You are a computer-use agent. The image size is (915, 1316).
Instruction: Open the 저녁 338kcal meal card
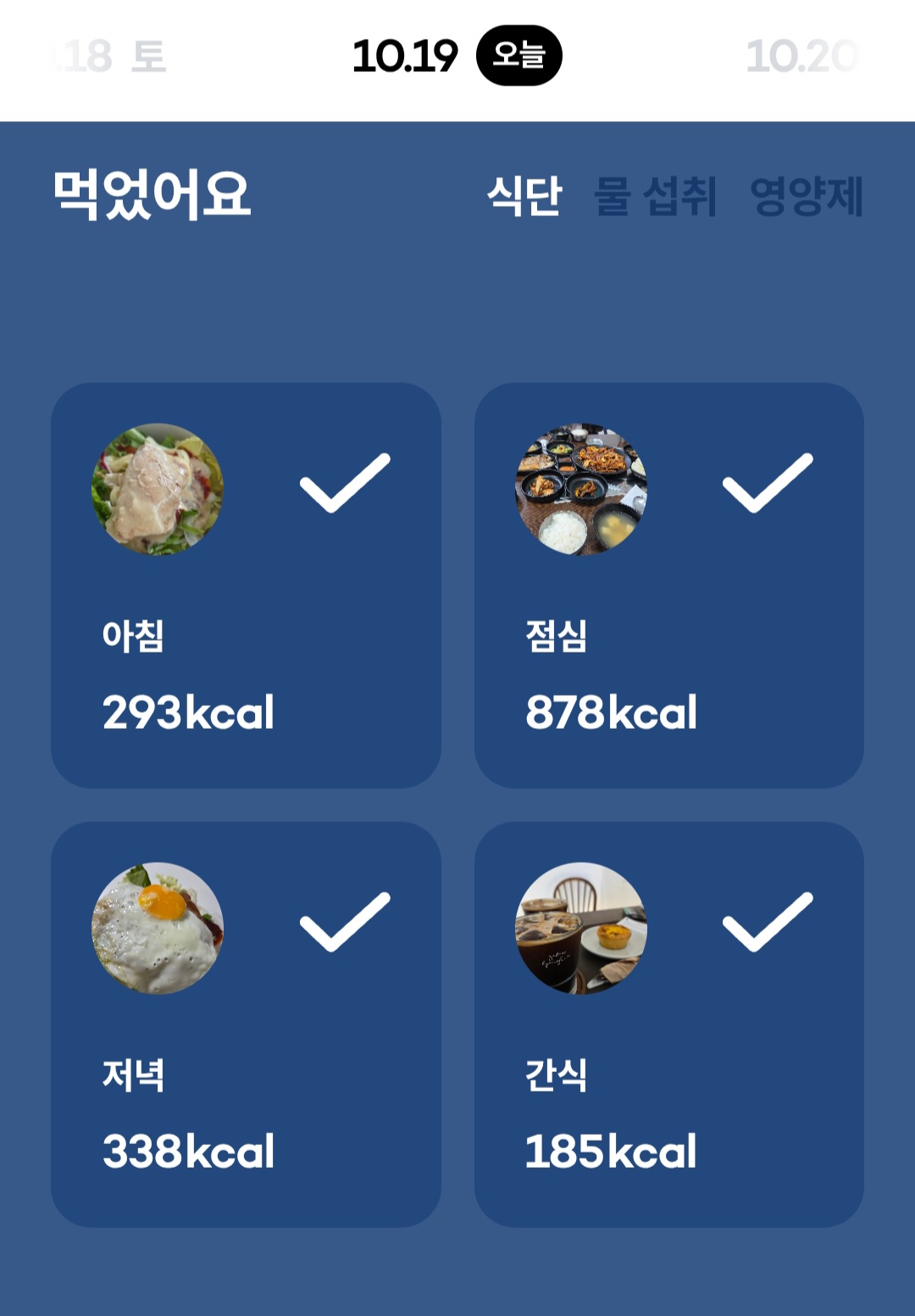246,1024
